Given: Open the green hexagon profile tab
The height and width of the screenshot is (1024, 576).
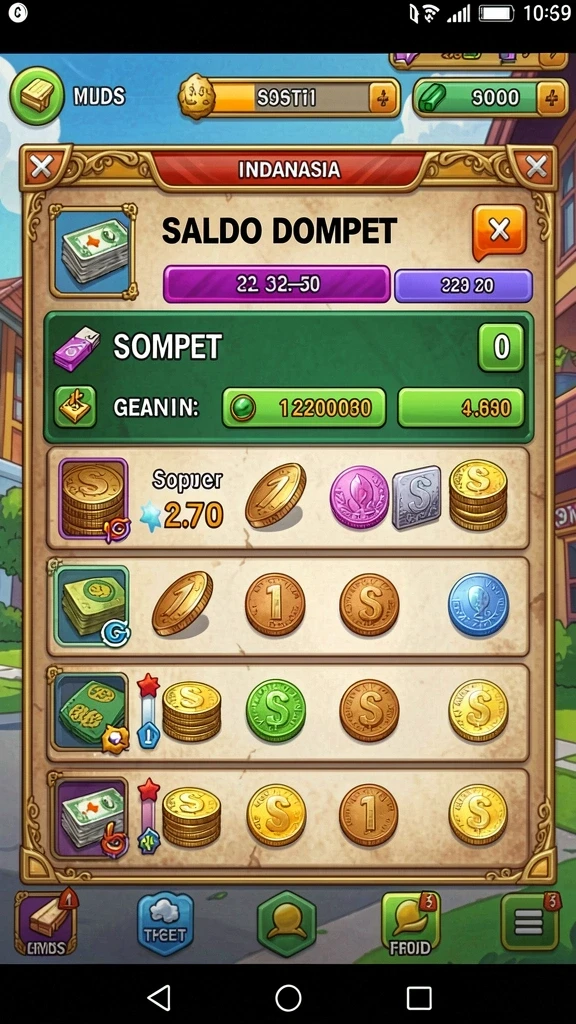Looking at the screenshot, I should pyautogui.click(x=287, y=923).
